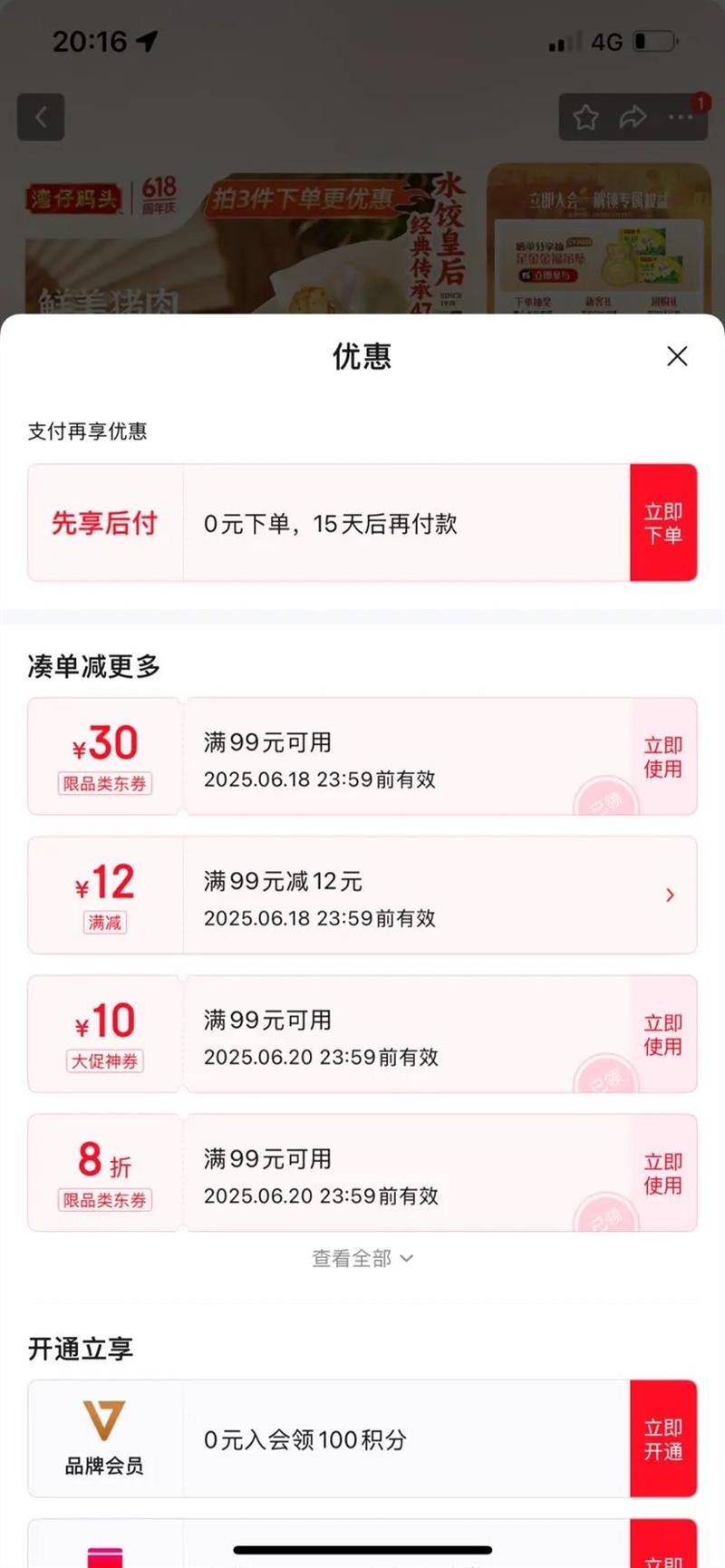Open the ¥12 满减 offer details
The height and width of the screenshot is (1568, 725).
tap(670, 895)
